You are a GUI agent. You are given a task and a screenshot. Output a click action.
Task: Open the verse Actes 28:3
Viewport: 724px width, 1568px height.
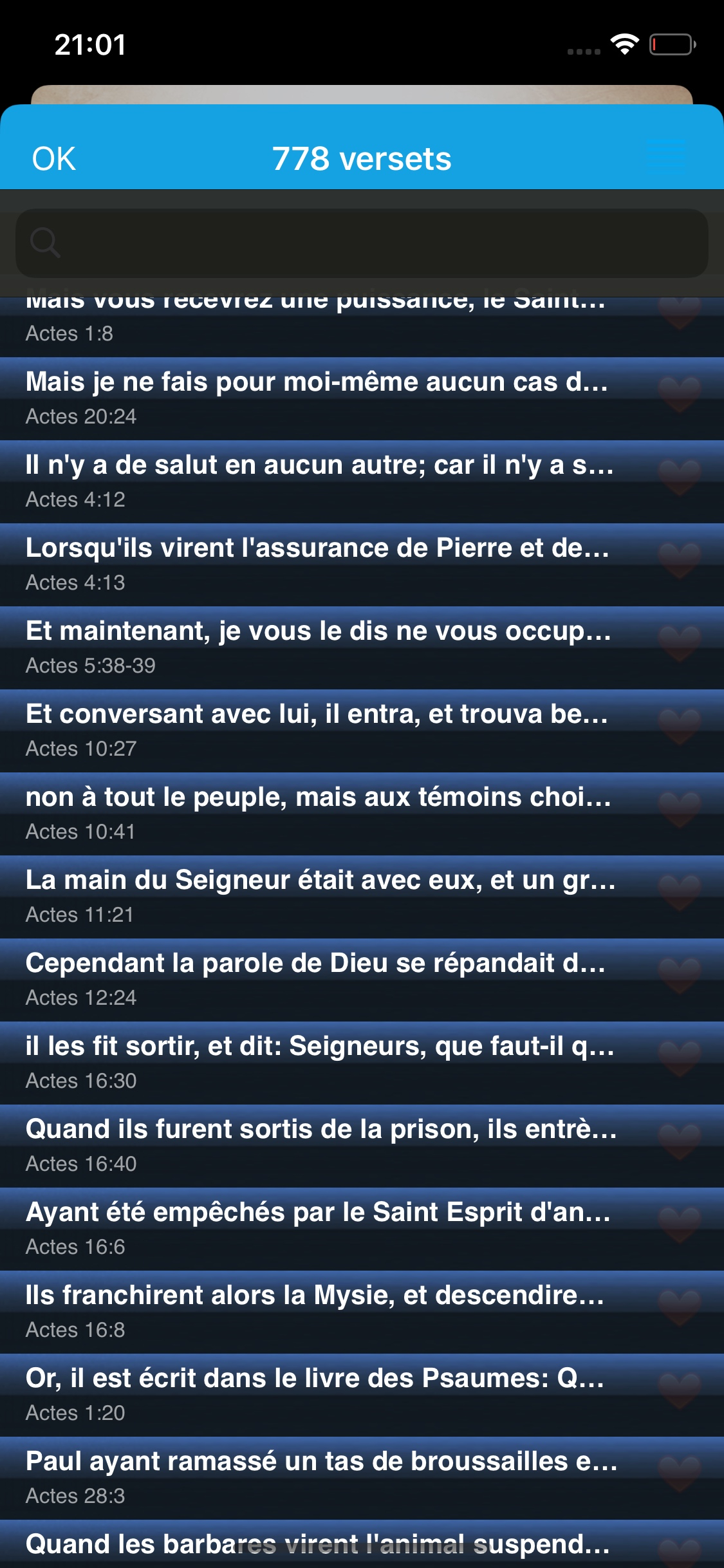(x=362, y=1478)
